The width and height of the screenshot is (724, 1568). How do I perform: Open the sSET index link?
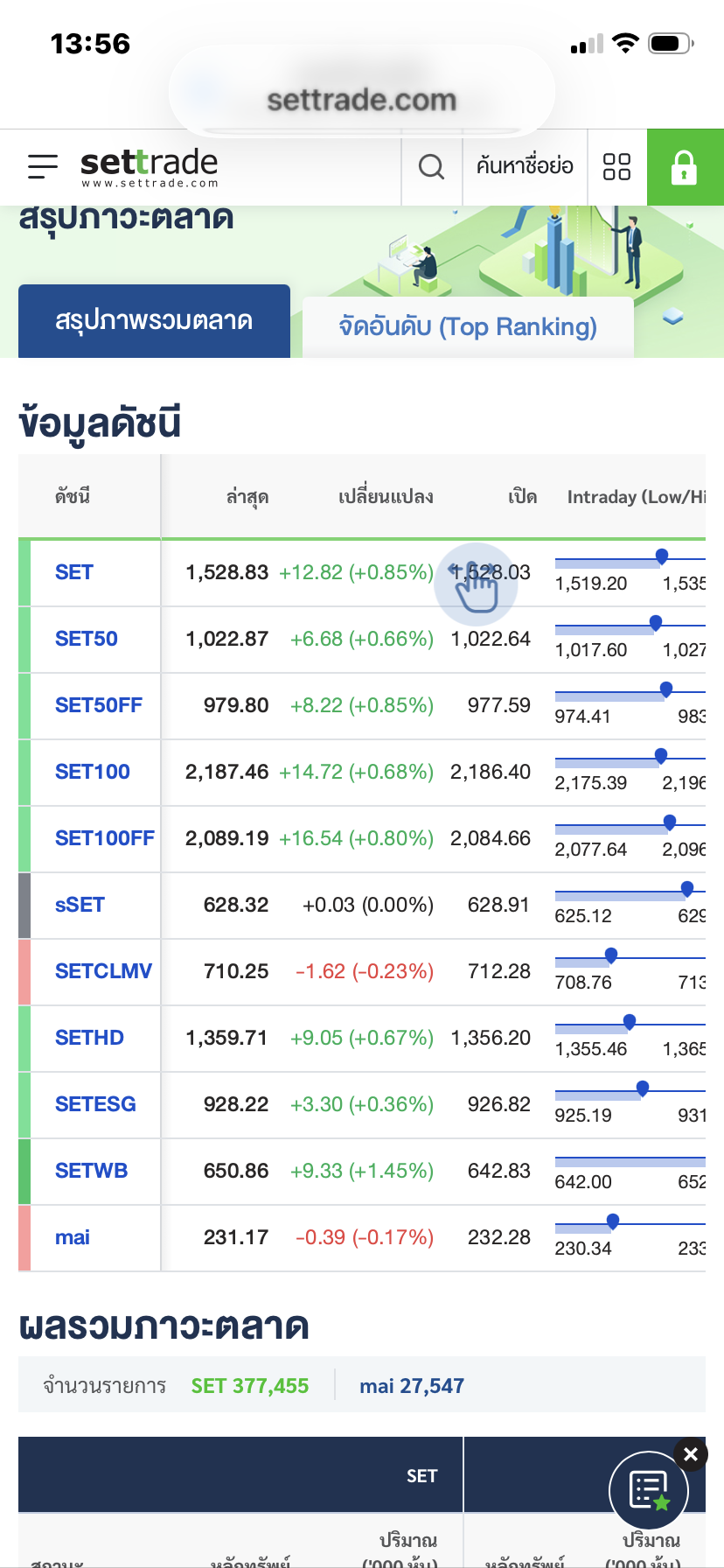(80, 905)
